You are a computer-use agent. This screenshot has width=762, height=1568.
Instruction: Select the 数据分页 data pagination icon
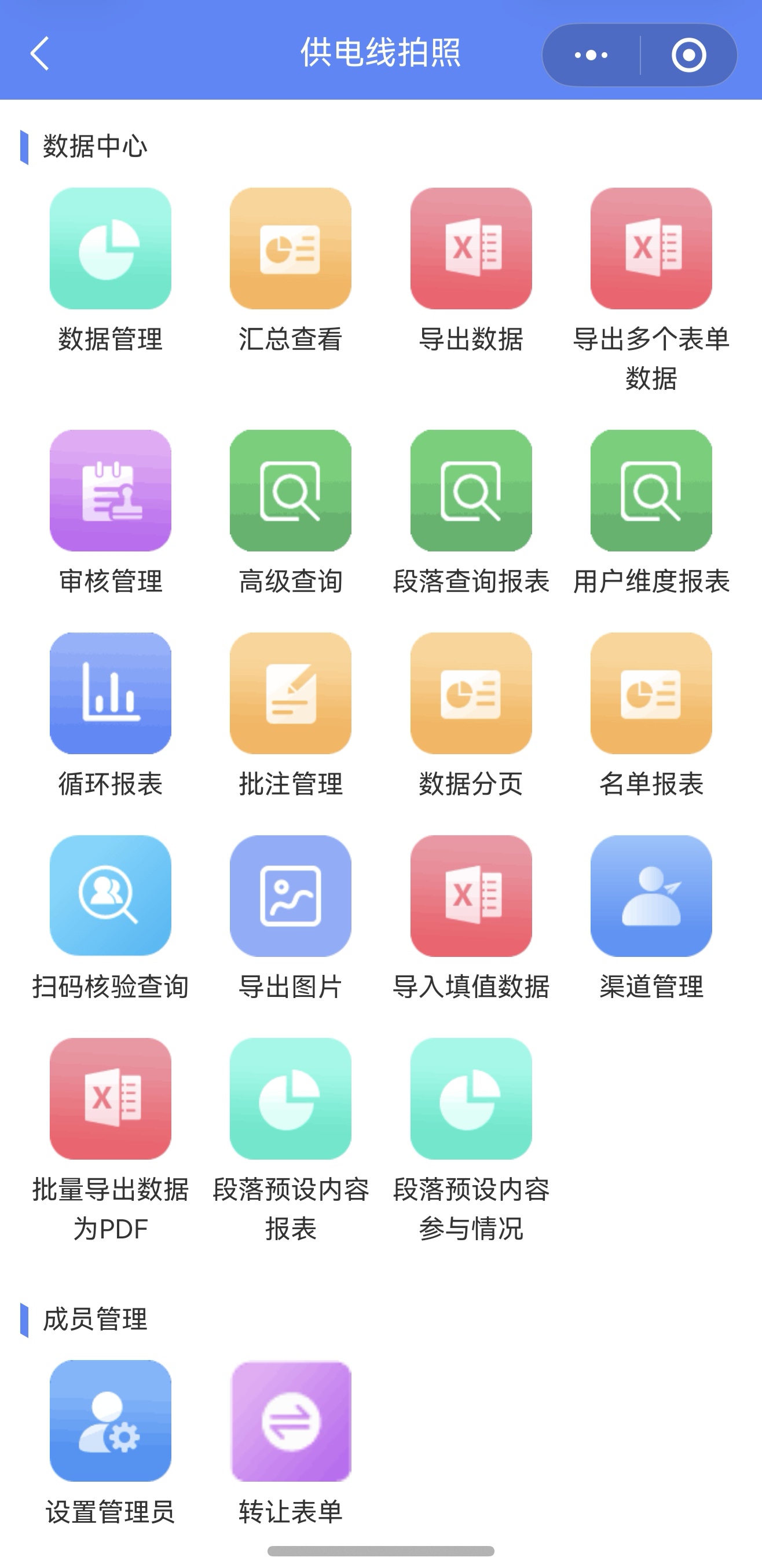pos(472,696)
